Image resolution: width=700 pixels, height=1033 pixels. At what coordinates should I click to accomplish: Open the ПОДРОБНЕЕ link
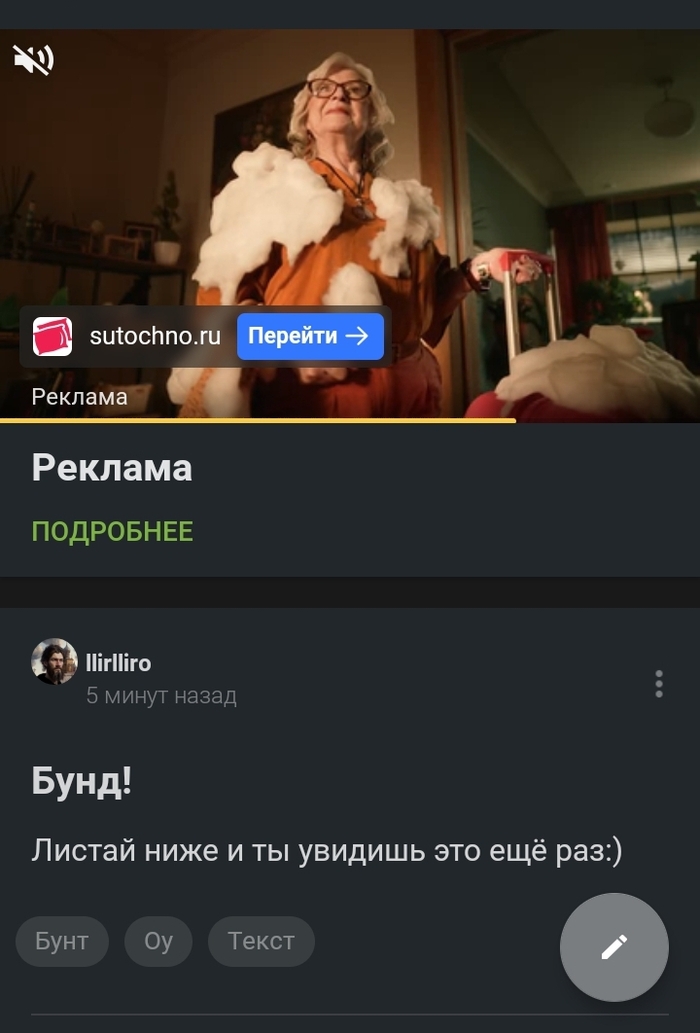coord(112,531)
